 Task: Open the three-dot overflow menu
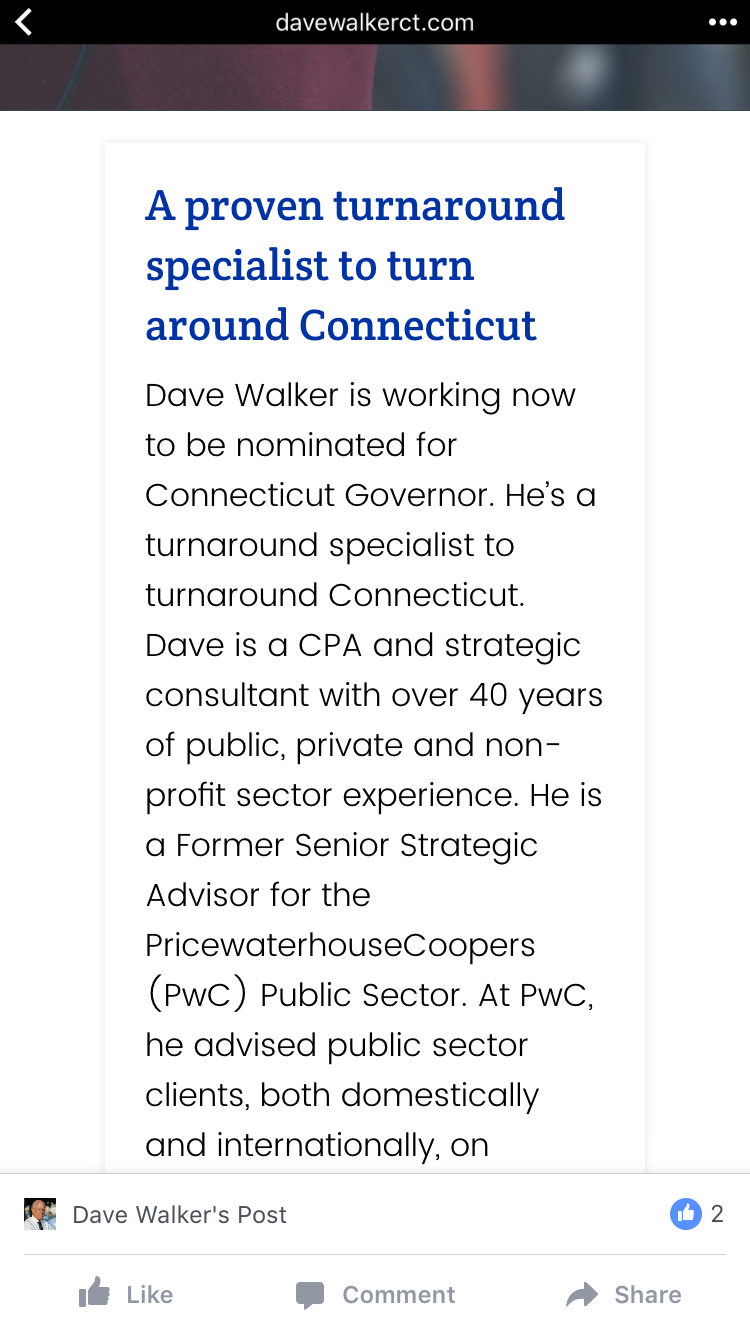722,22
